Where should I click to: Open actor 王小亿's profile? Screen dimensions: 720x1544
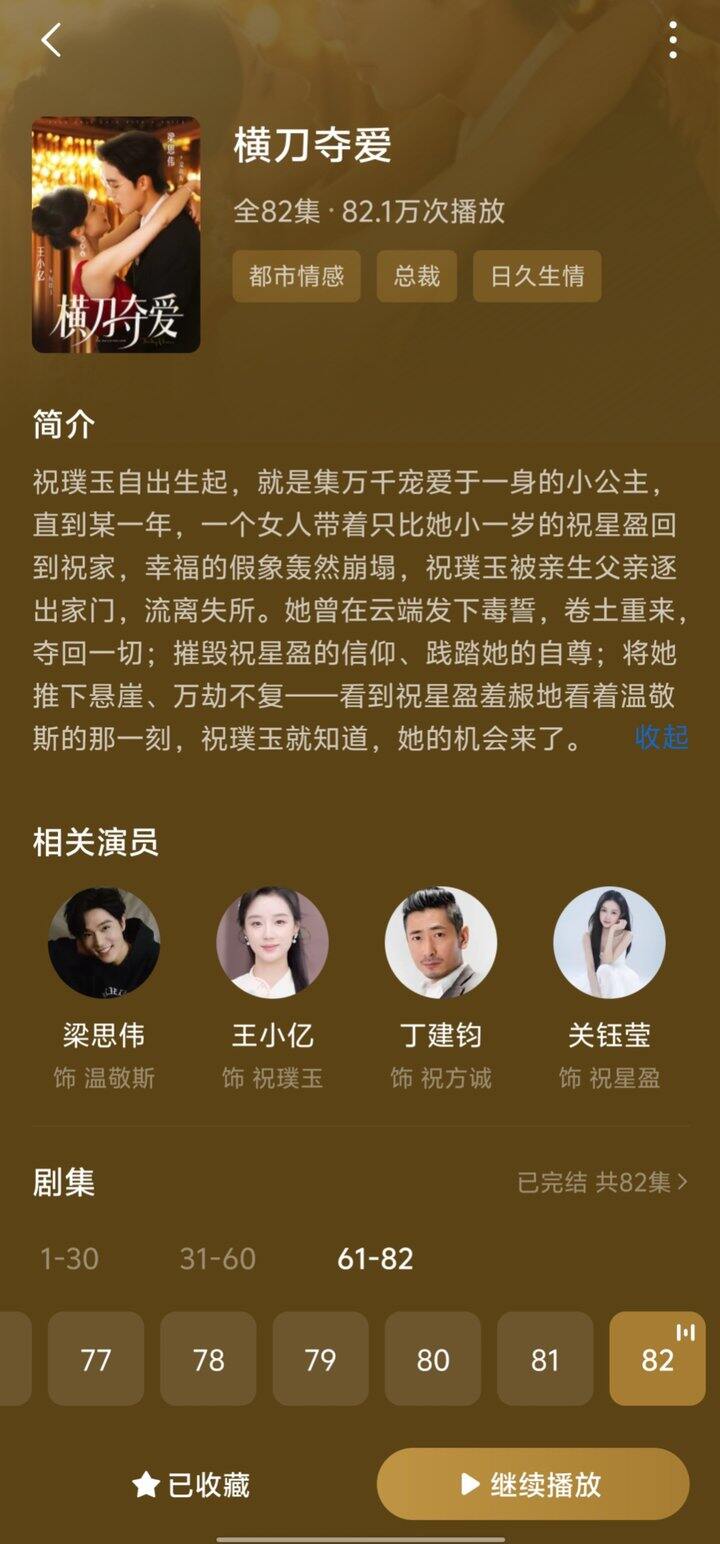pos(272,942)
